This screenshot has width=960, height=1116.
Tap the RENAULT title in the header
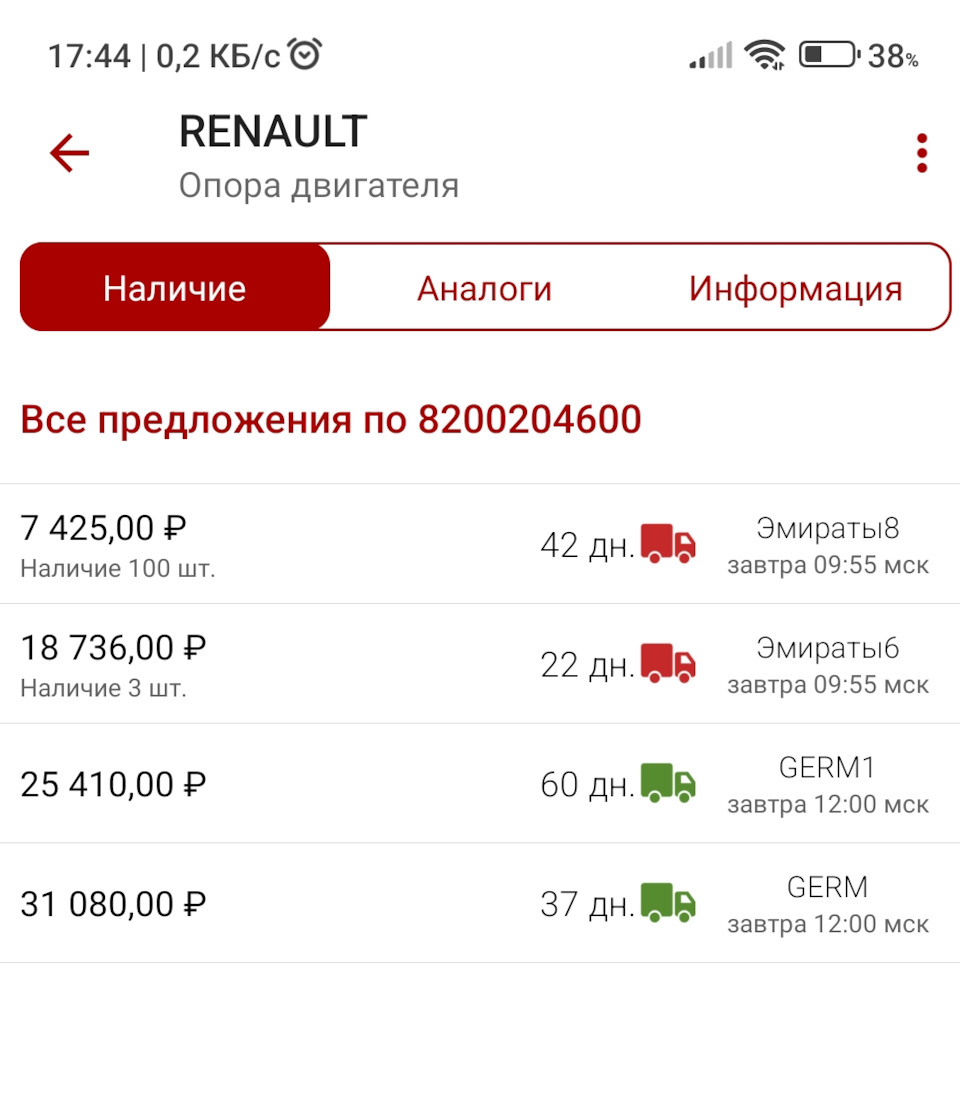[271, 130]
